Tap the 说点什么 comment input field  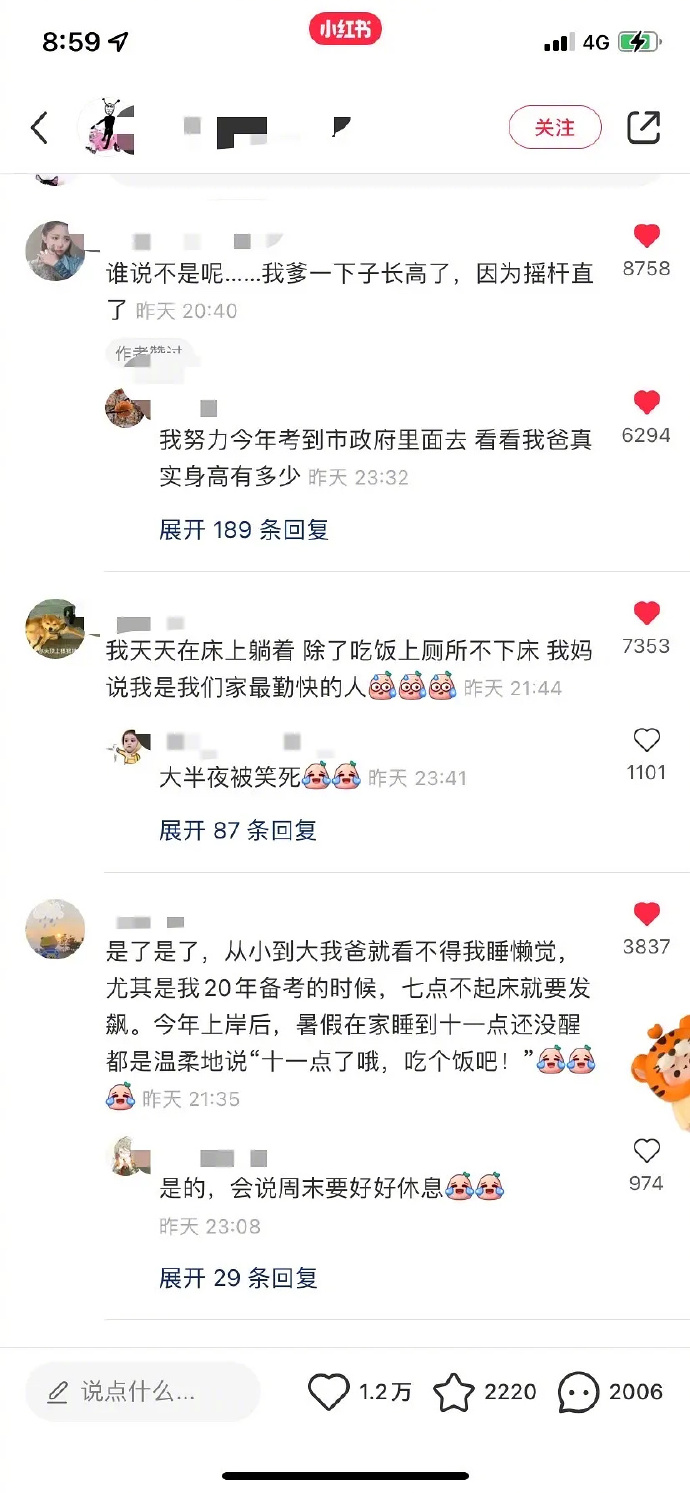(x=143, y=1391)
